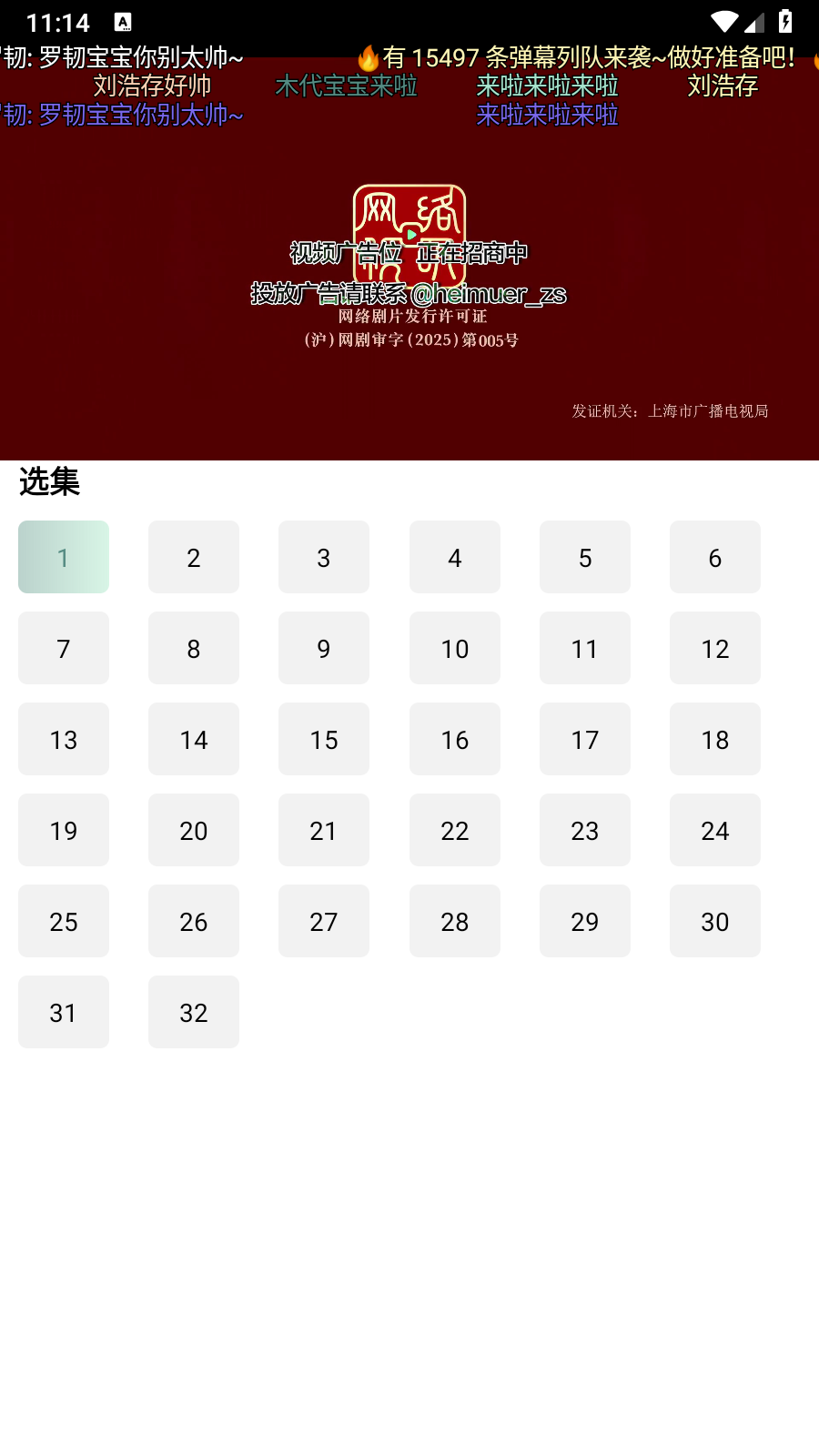
Task: Open episode 12
Action: click(x=715, y=648)
